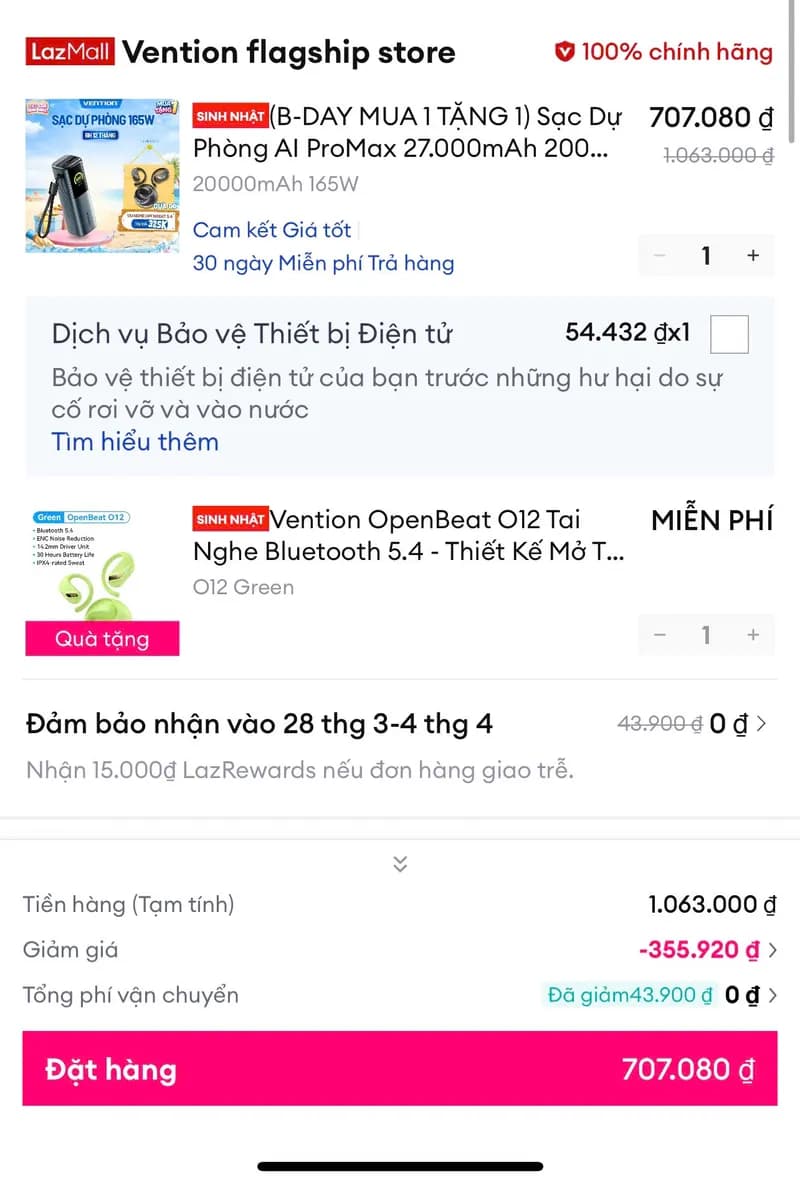Click plus icon on OpenBeat O12 quantity
This screenshot has height=1186, width=800.
(x=752, y=635)
